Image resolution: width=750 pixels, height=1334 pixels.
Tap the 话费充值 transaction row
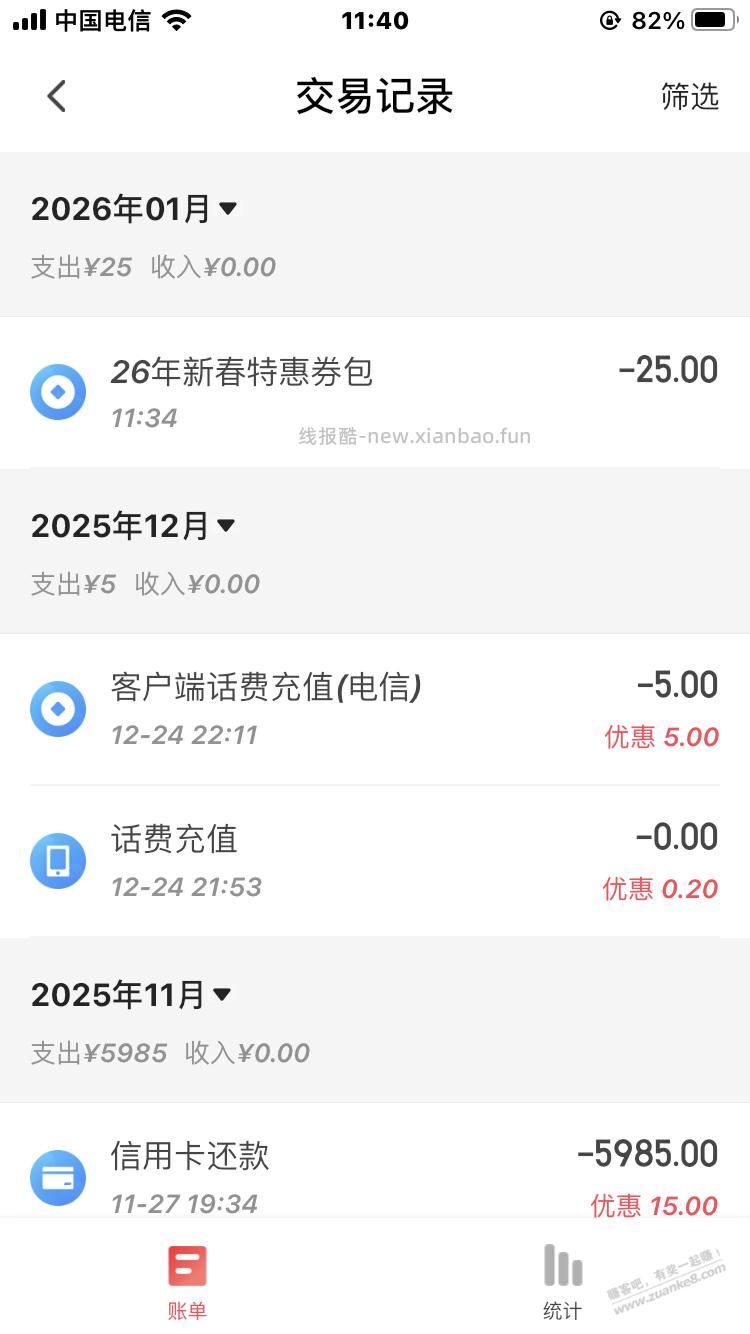point(375,860)
